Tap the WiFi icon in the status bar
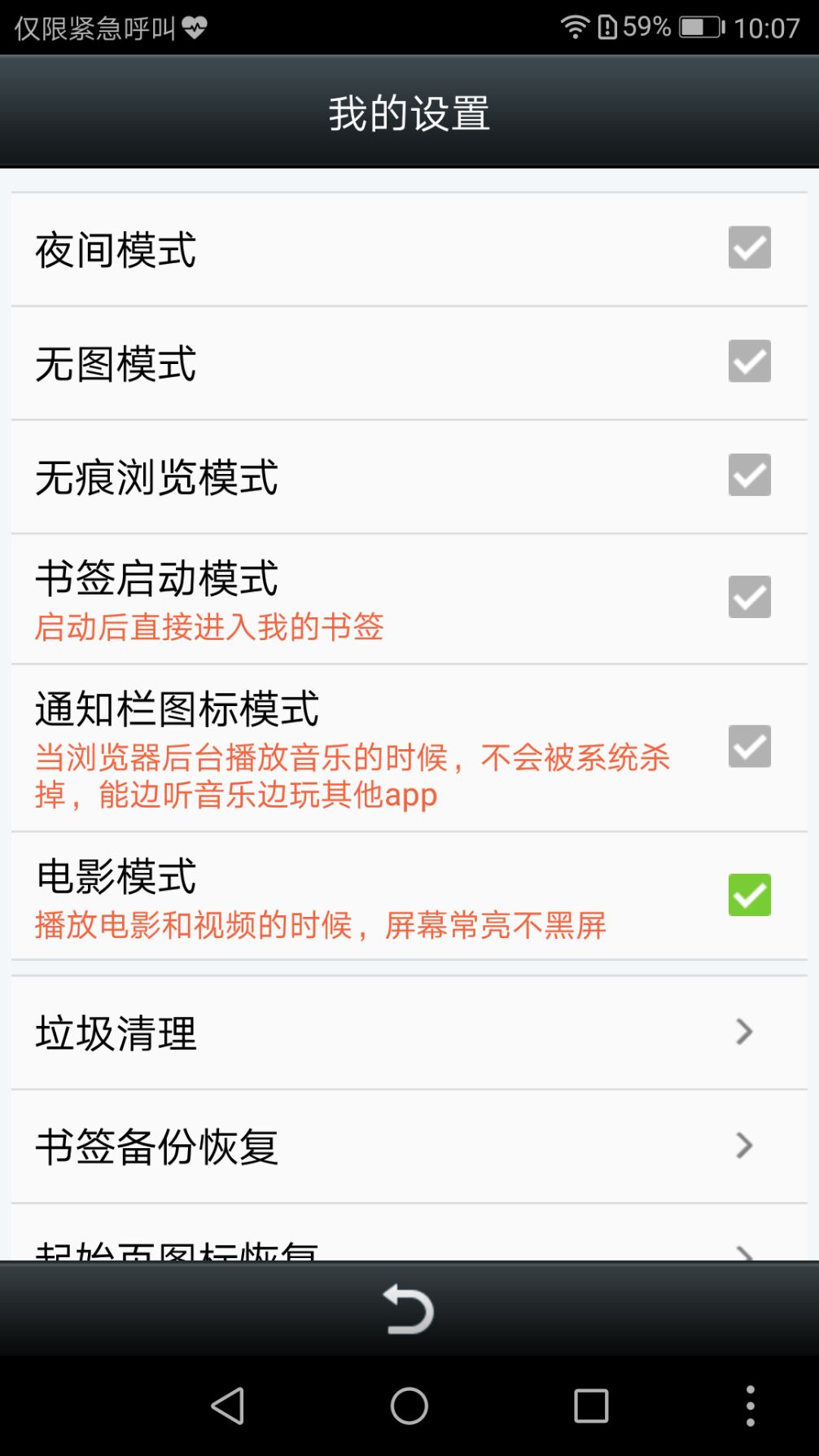Screen dimensions: 819x1456 tap(574, 27)
